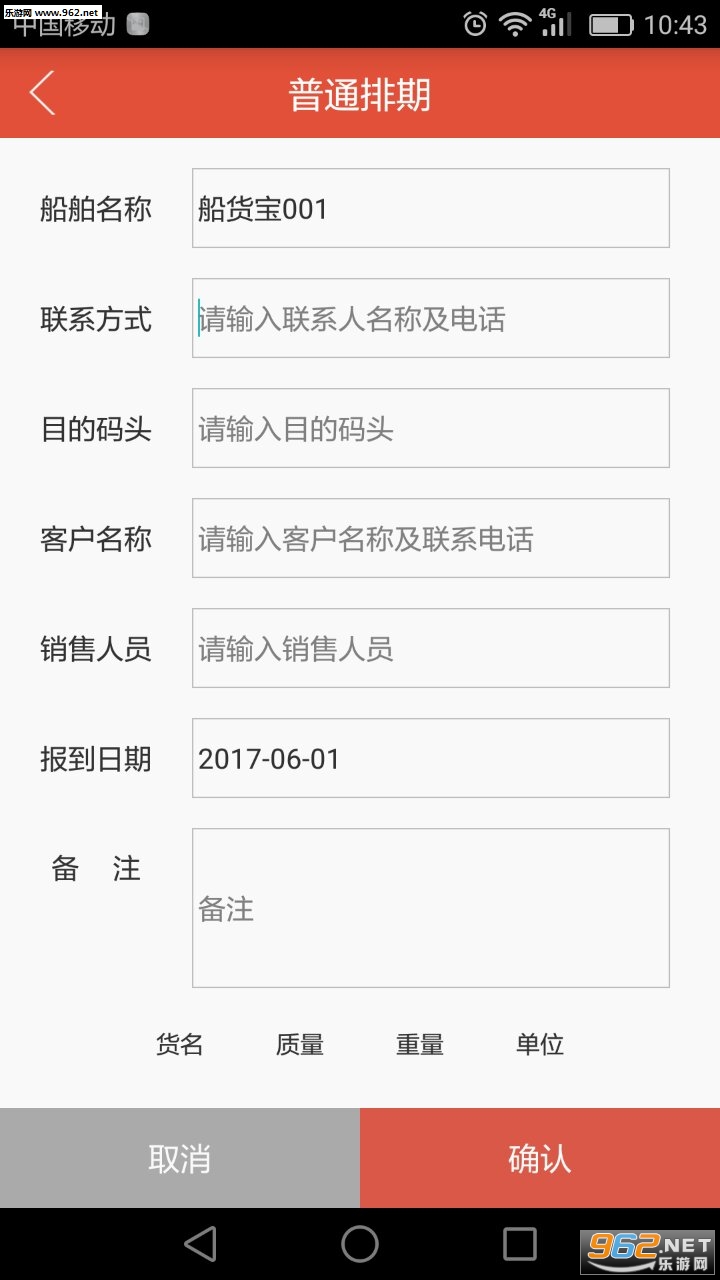
Task: Cancel with the 取消 button
Action: (180, 1158)
